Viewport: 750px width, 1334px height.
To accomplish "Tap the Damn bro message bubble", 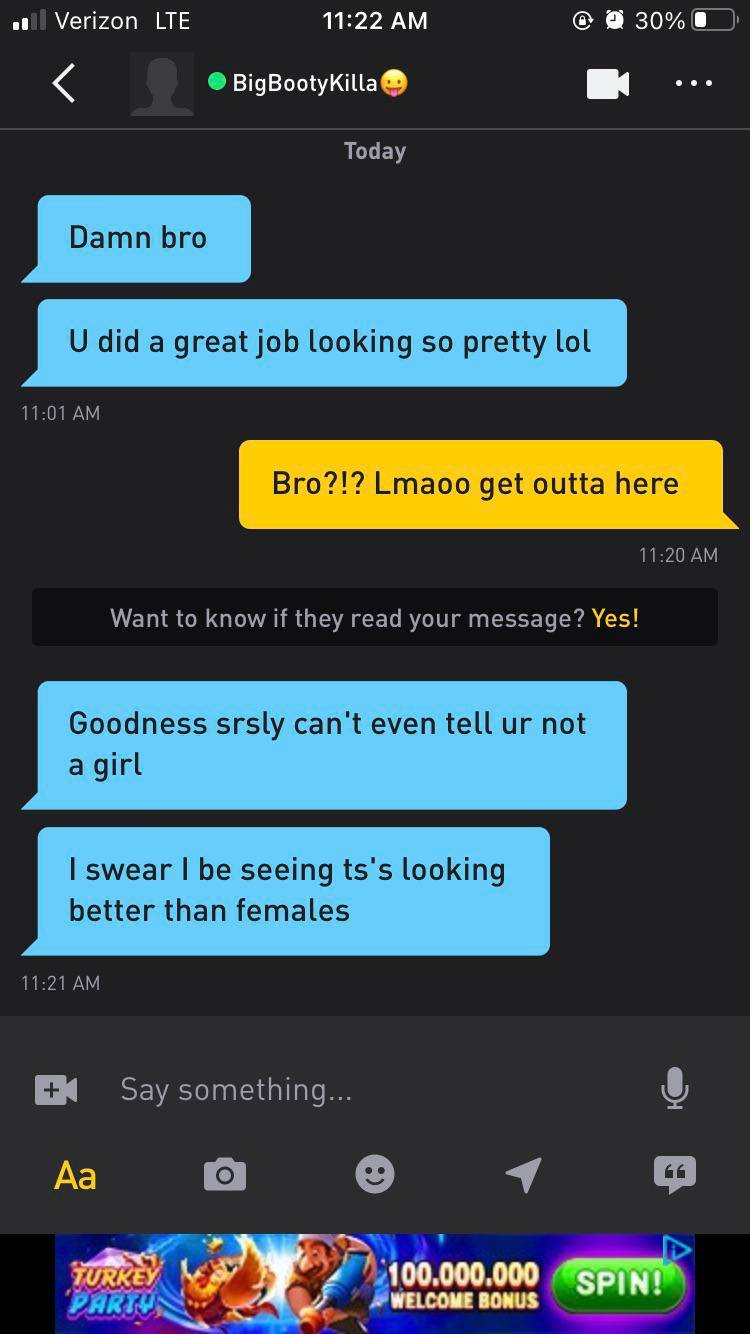I will coord(137,238).
